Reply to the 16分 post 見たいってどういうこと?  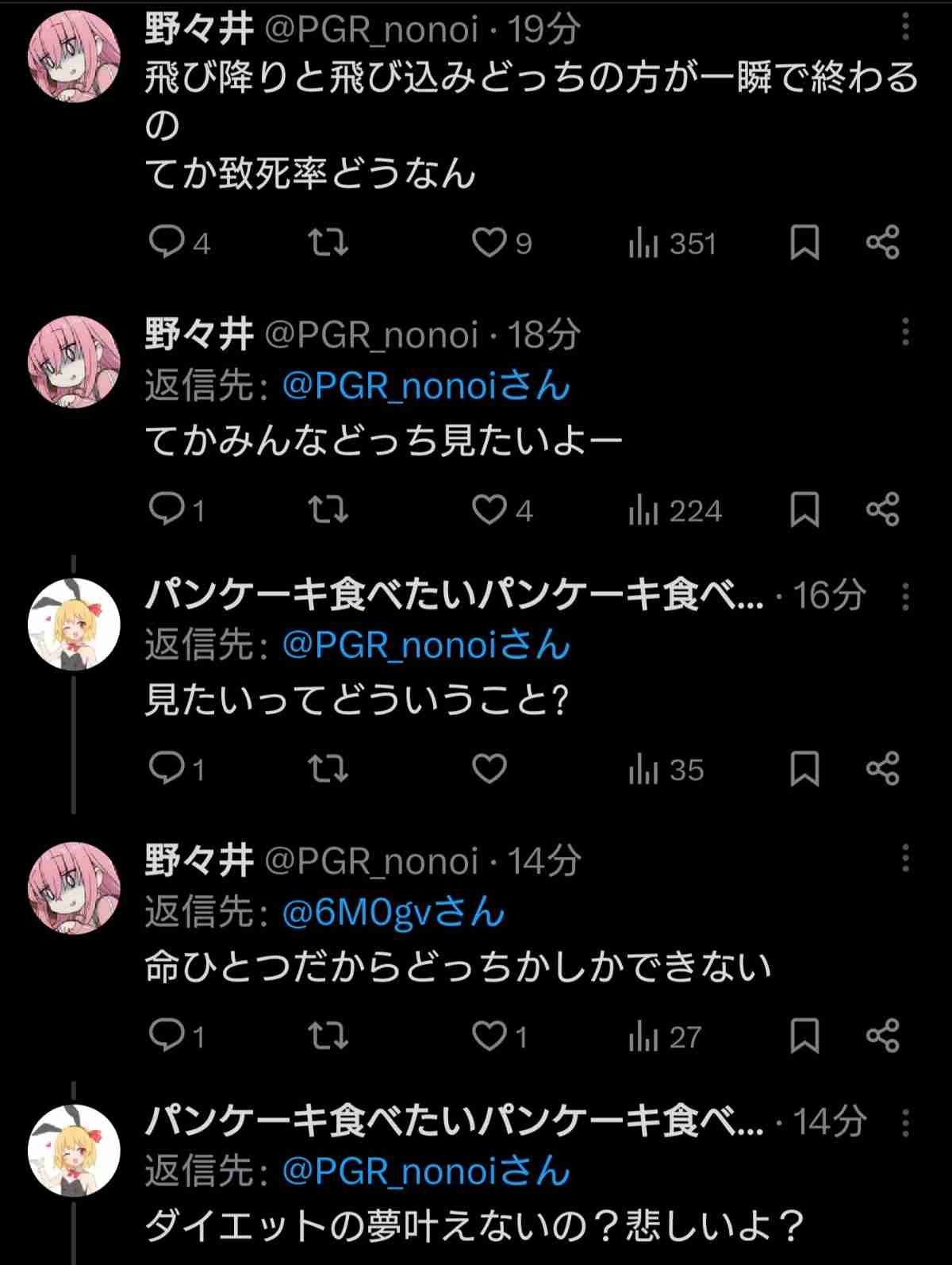pyautogui.click(x=167, y=769)
